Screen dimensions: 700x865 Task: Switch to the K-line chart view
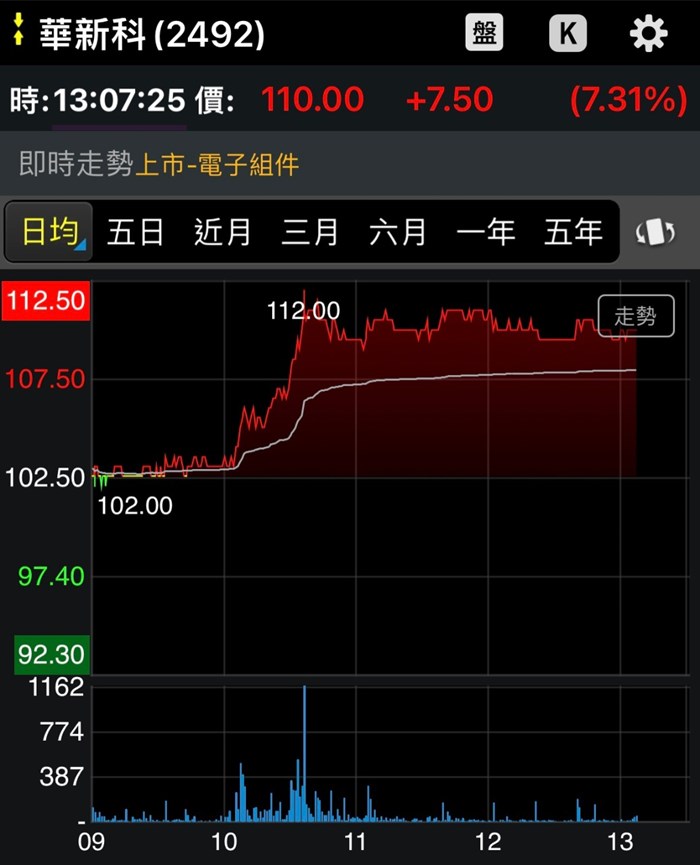click(567, 34)
